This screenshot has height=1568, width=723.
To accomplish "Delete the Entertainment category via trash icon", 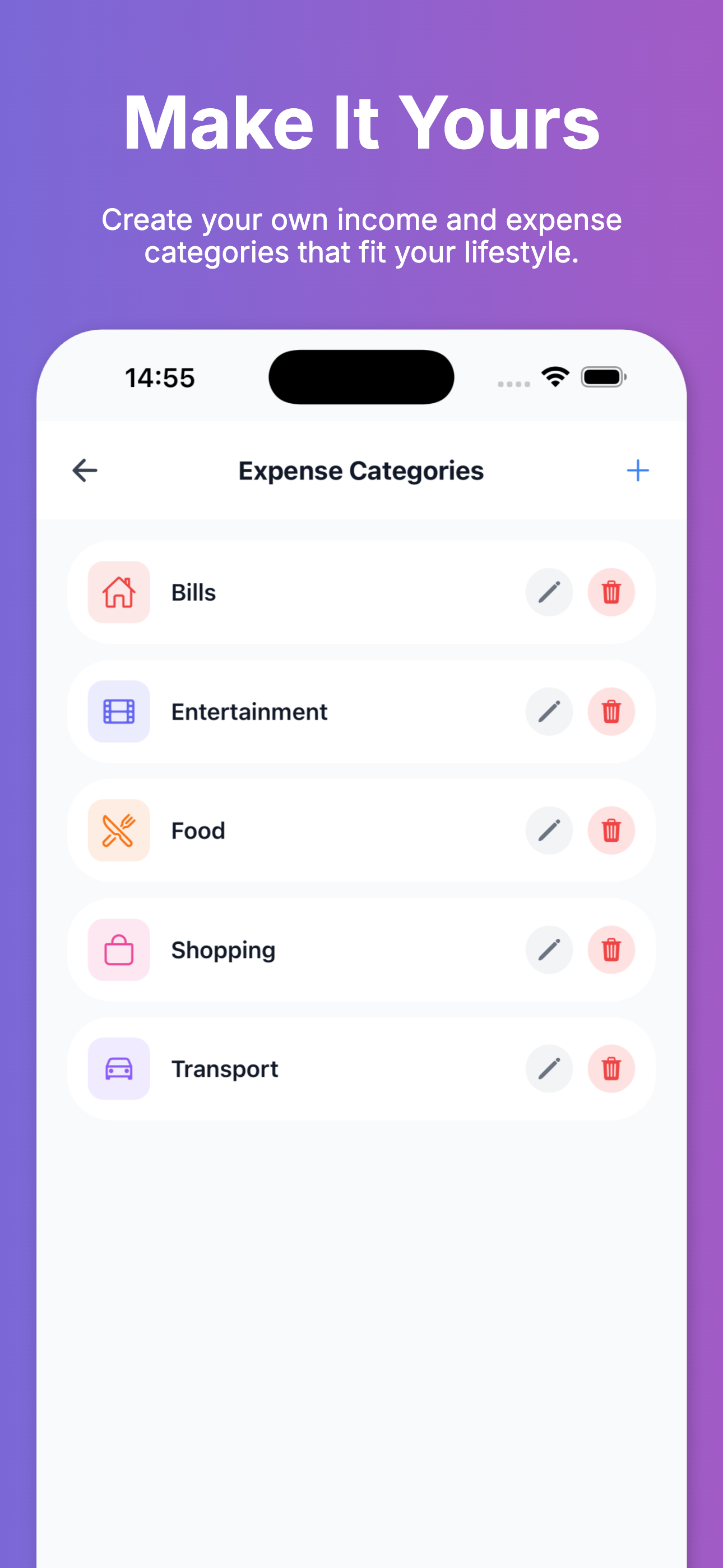I will (x=611, y=711).
